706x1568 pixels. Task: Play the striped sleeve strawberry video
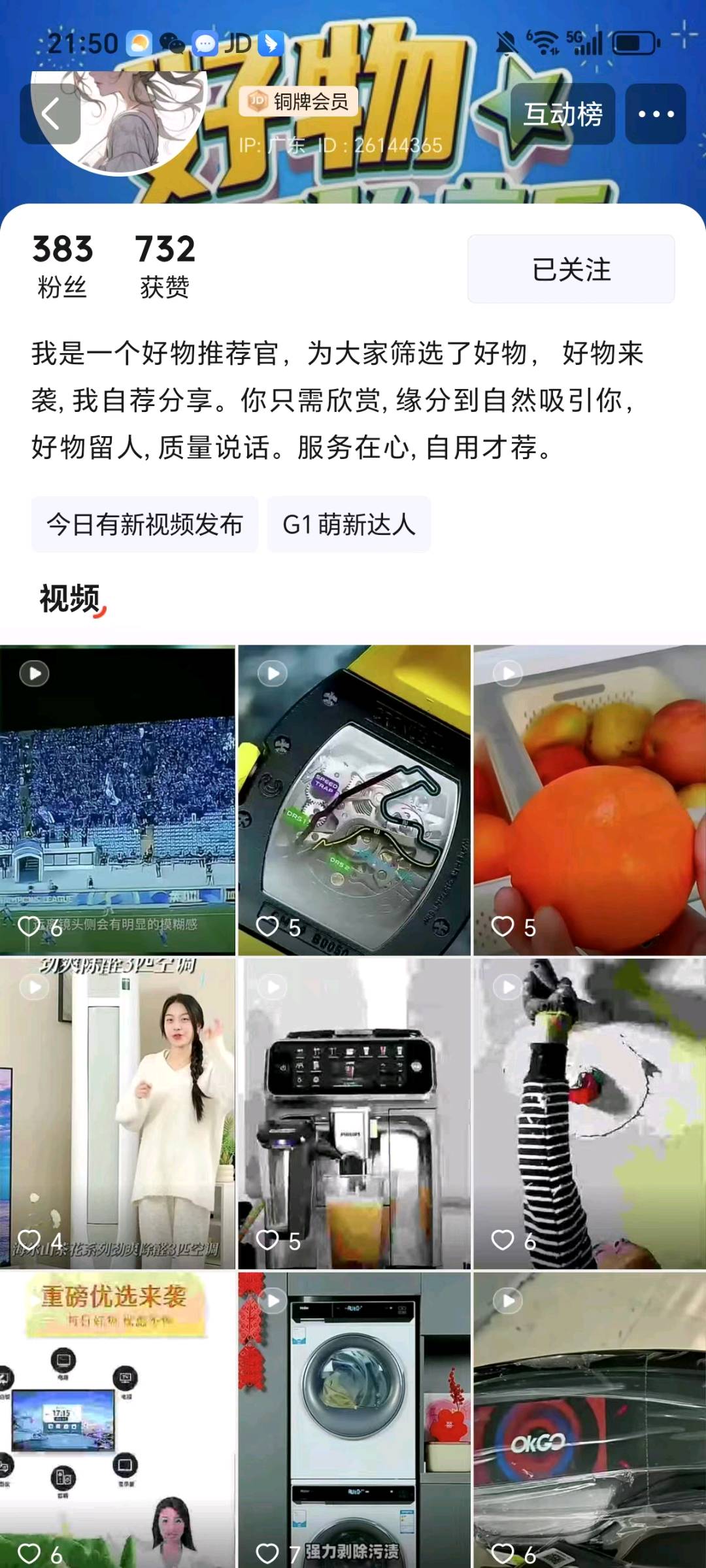589,1113
